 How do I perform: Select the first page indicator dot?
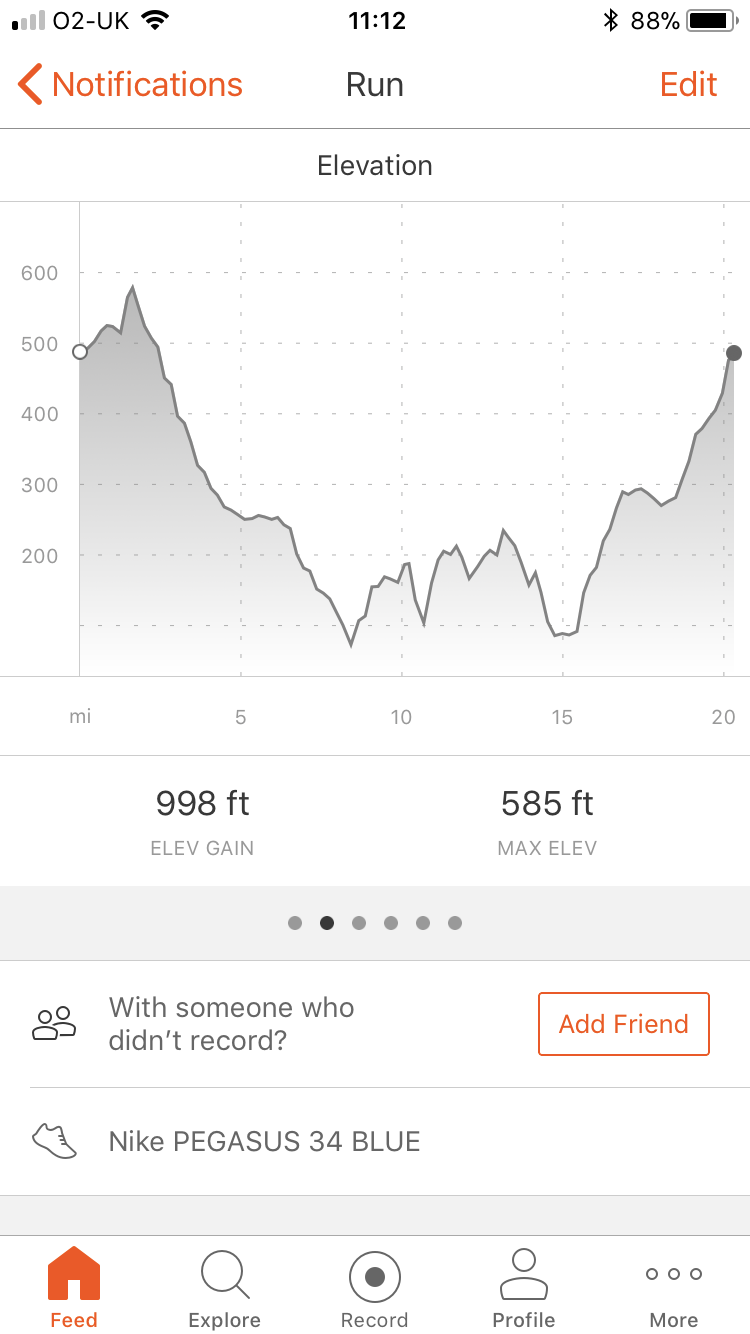click(295, 923)
